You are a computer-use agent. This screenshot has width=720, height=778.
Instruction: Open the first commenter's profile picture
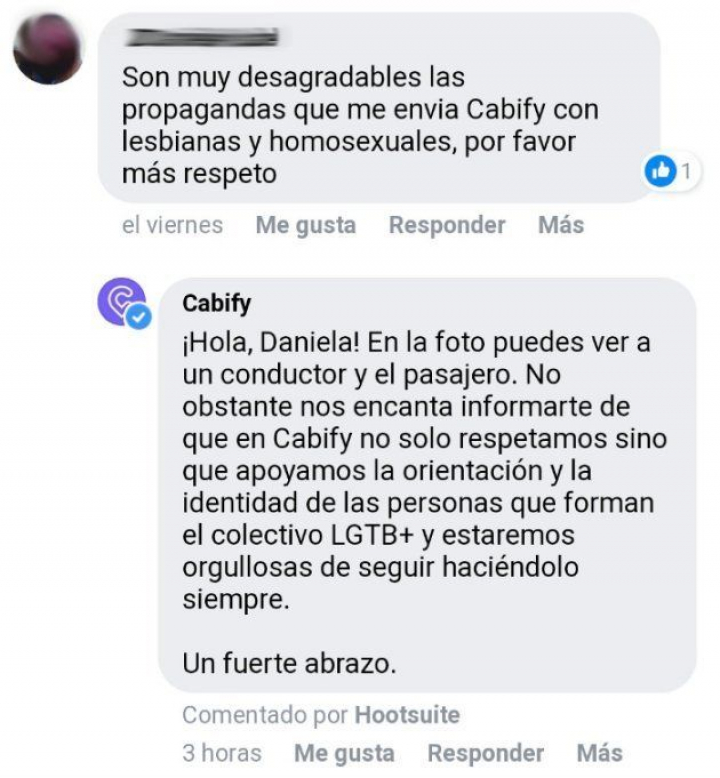coord(48,50)
